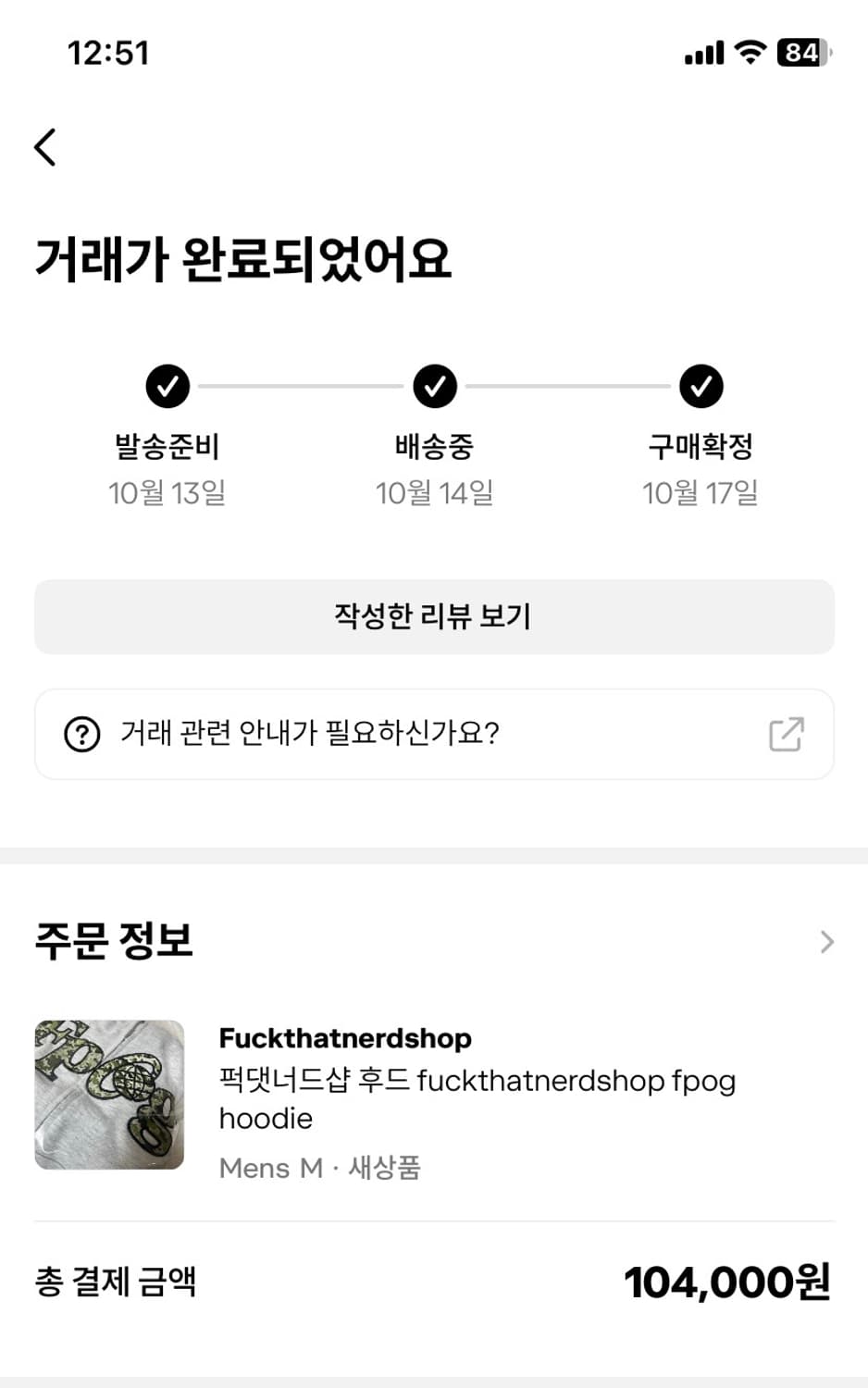Screen dimensions: 868x1388
Task: Open order details via right-pointing arrow
Action: click(826, 942)
